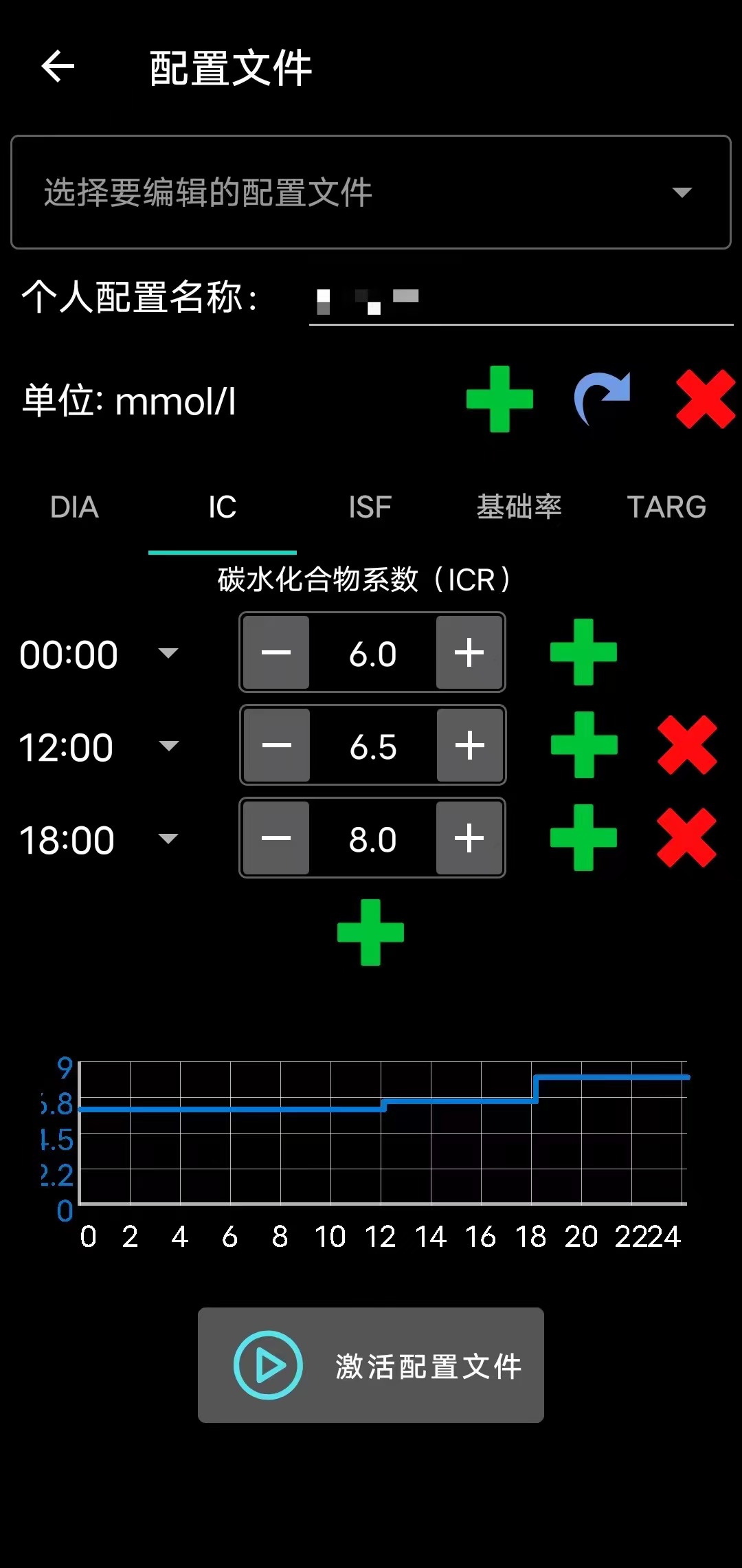Delete profile with the red X near units
Image resolution: width=742 pixels, height=1568 pixels.
pos(706,399)
